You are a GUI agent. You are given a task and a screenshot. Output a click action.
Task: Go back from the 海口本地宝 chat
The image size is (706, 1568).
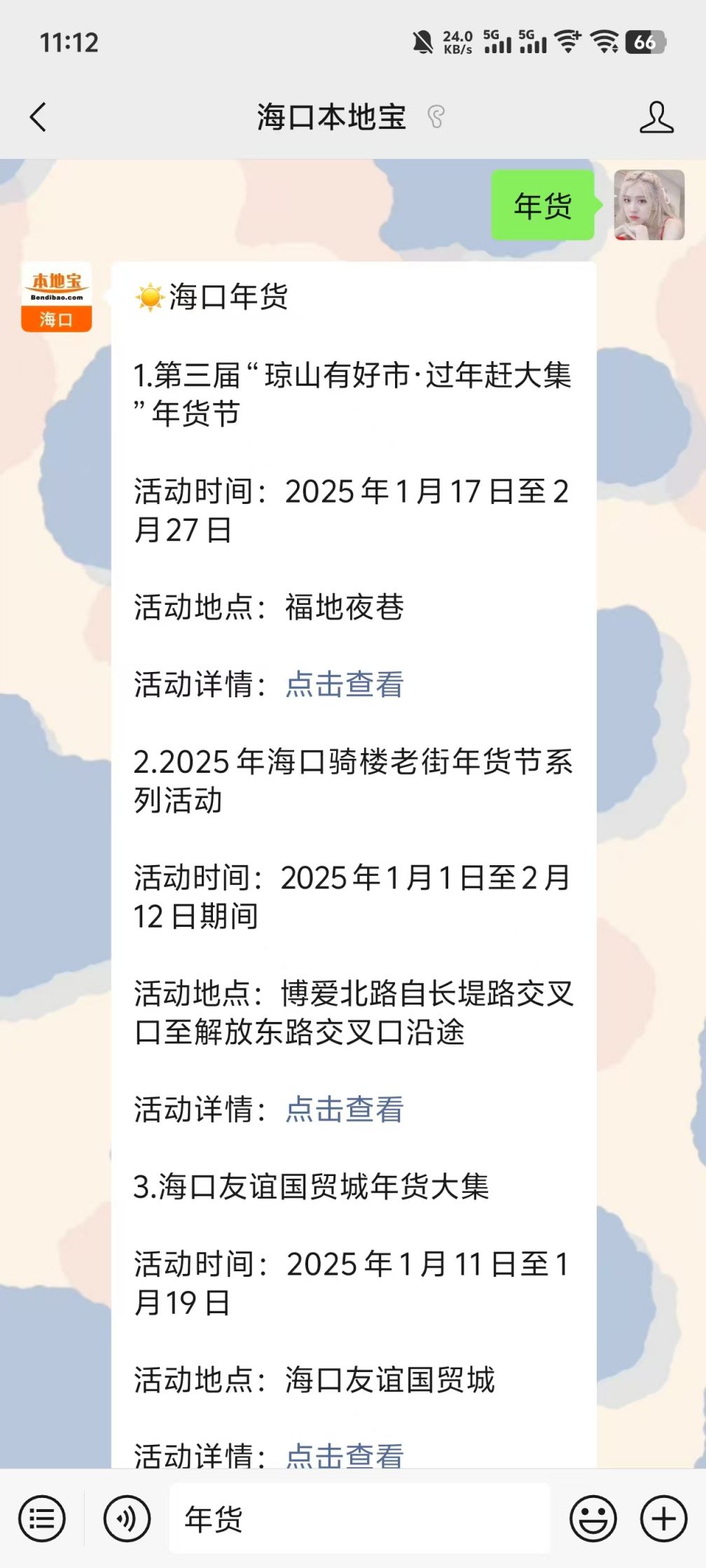(x=39, y=117)
